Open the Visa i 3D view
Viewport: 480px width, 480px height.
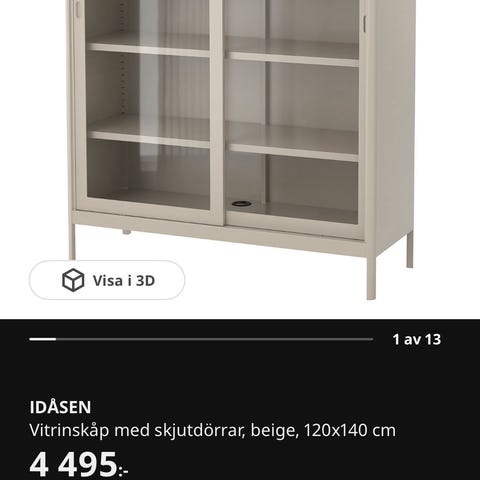pyautogui.click(x=107, y=280)
